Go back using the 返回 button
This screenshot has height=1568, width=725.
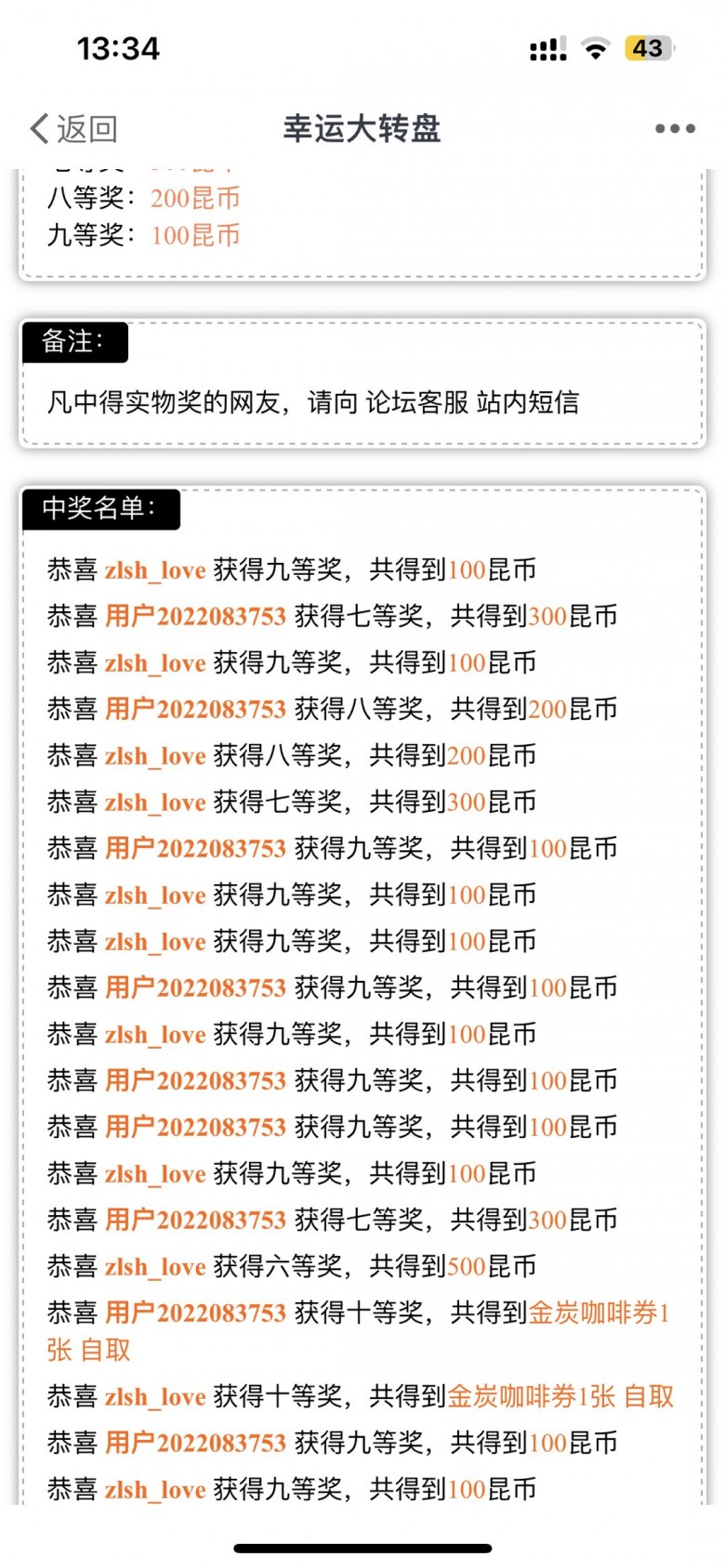73,129
